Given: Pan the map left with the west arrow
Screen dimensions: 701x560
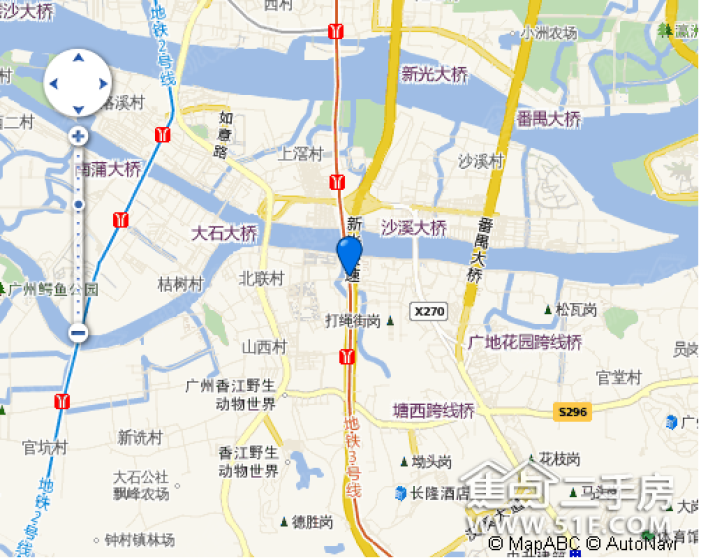Looking at the screenshot, I should 55,84.
